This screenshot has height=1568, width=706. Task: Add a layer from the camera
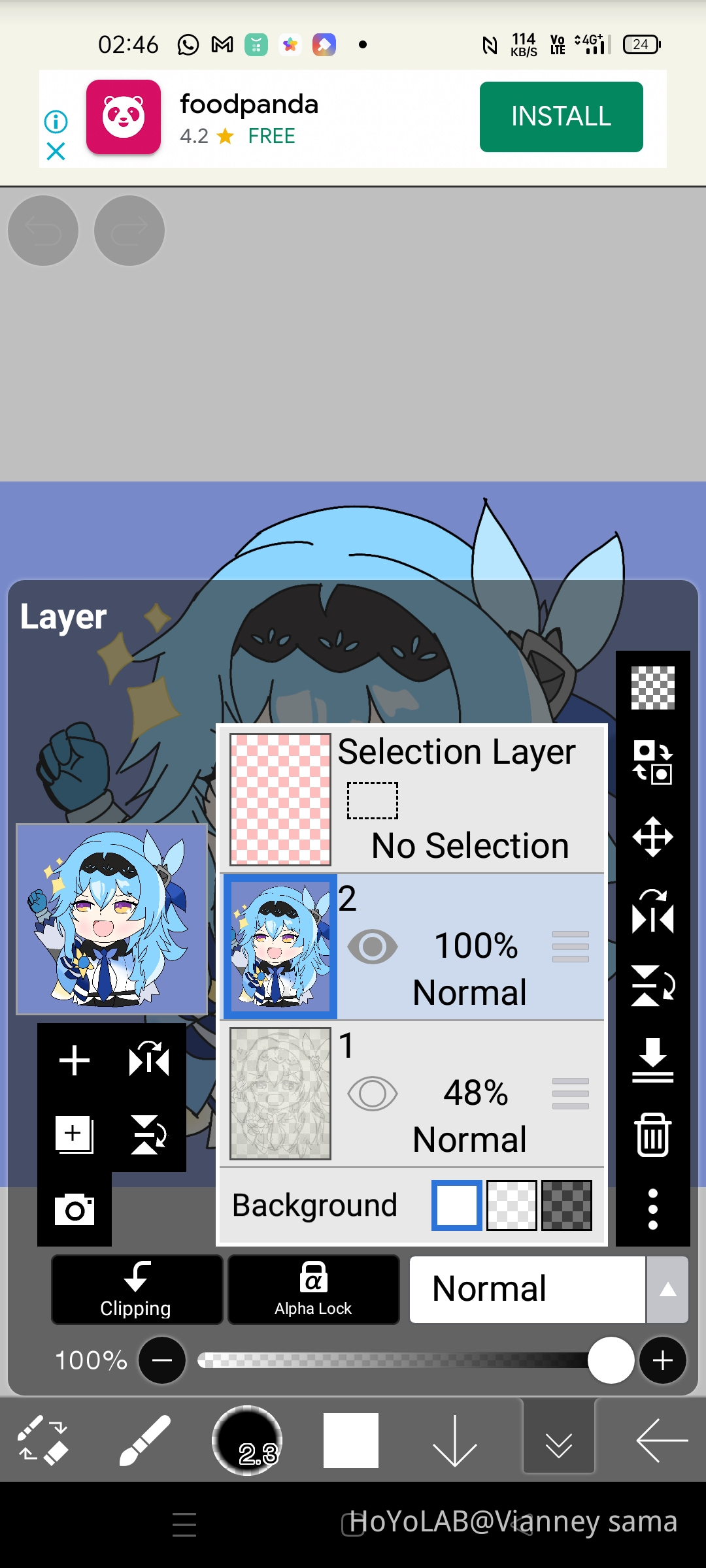point(75,1210)
